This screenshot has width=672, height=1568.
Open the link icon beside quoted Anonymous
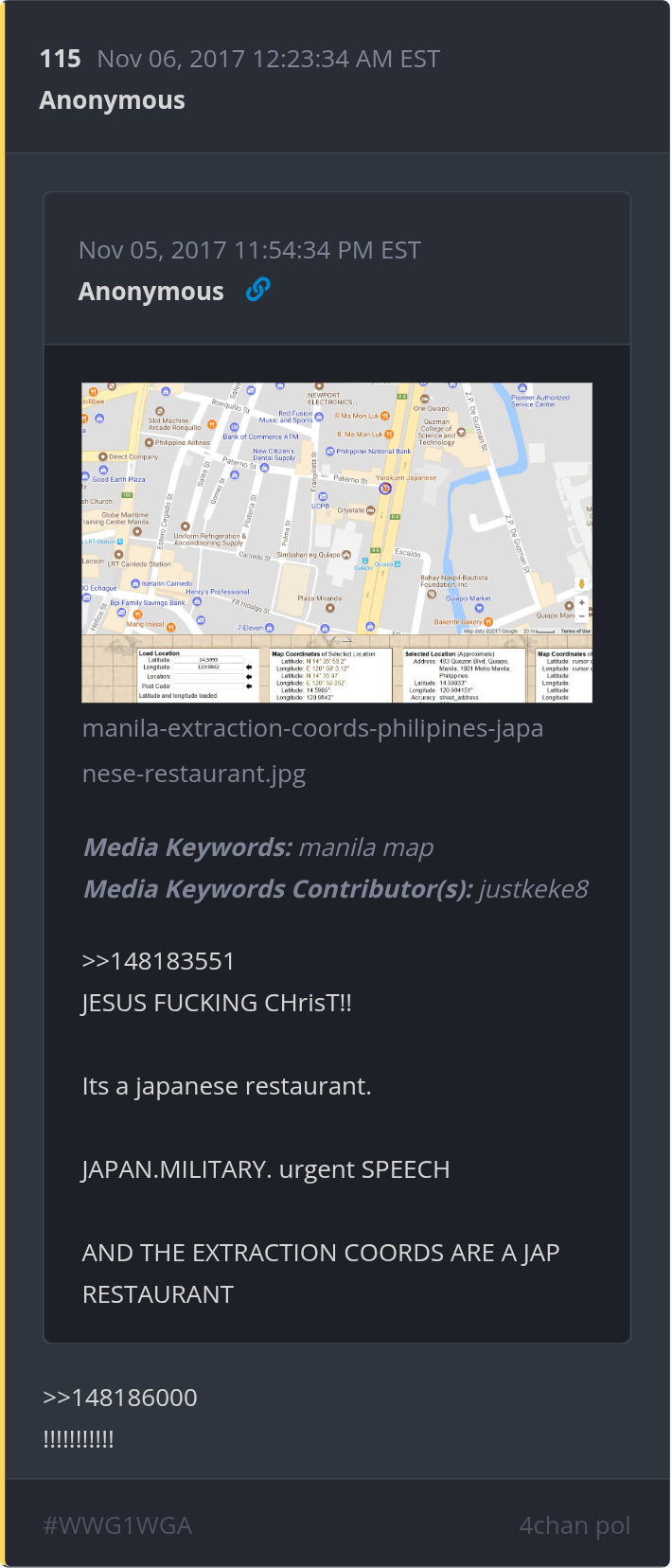(257, 290)
